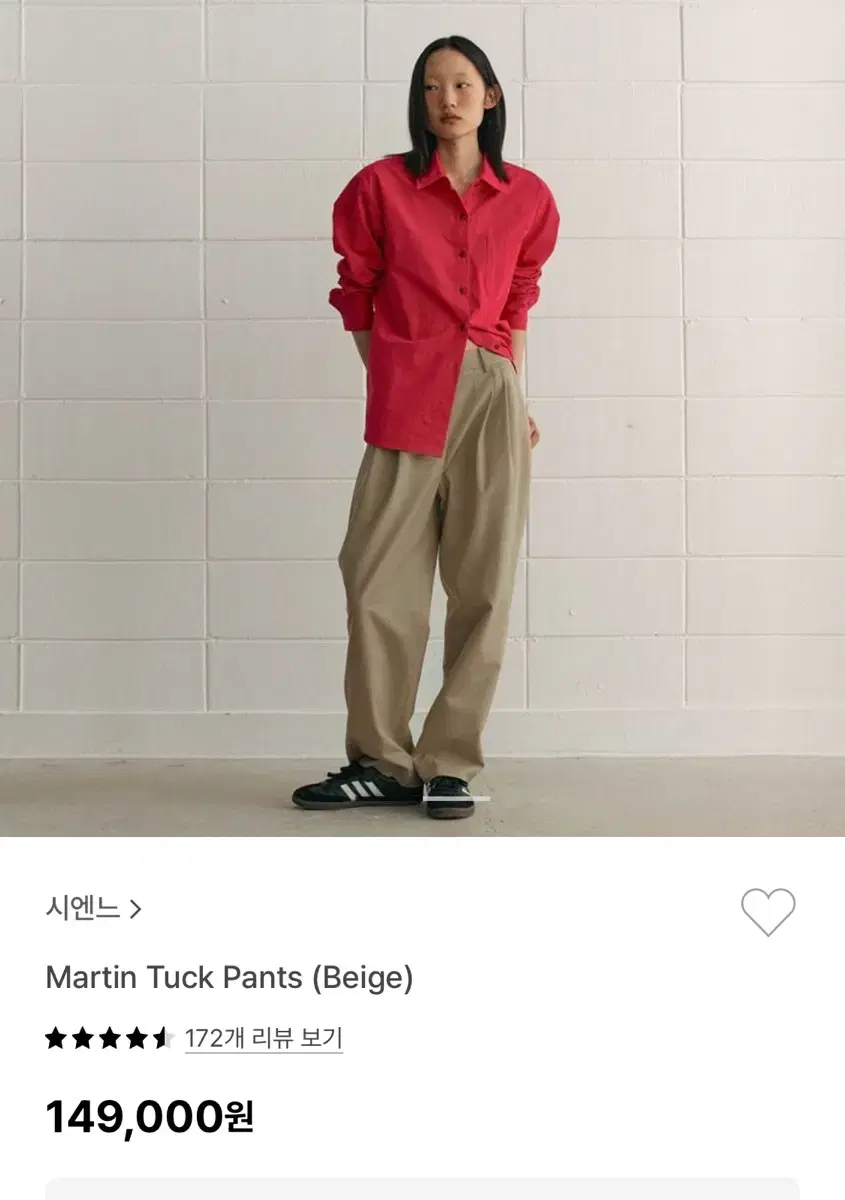Image resolution: width=845 pixels, height=1200 pixels.
Task: View reviews via 172개 리뷰 보기
Action: tap(265, 1039)
